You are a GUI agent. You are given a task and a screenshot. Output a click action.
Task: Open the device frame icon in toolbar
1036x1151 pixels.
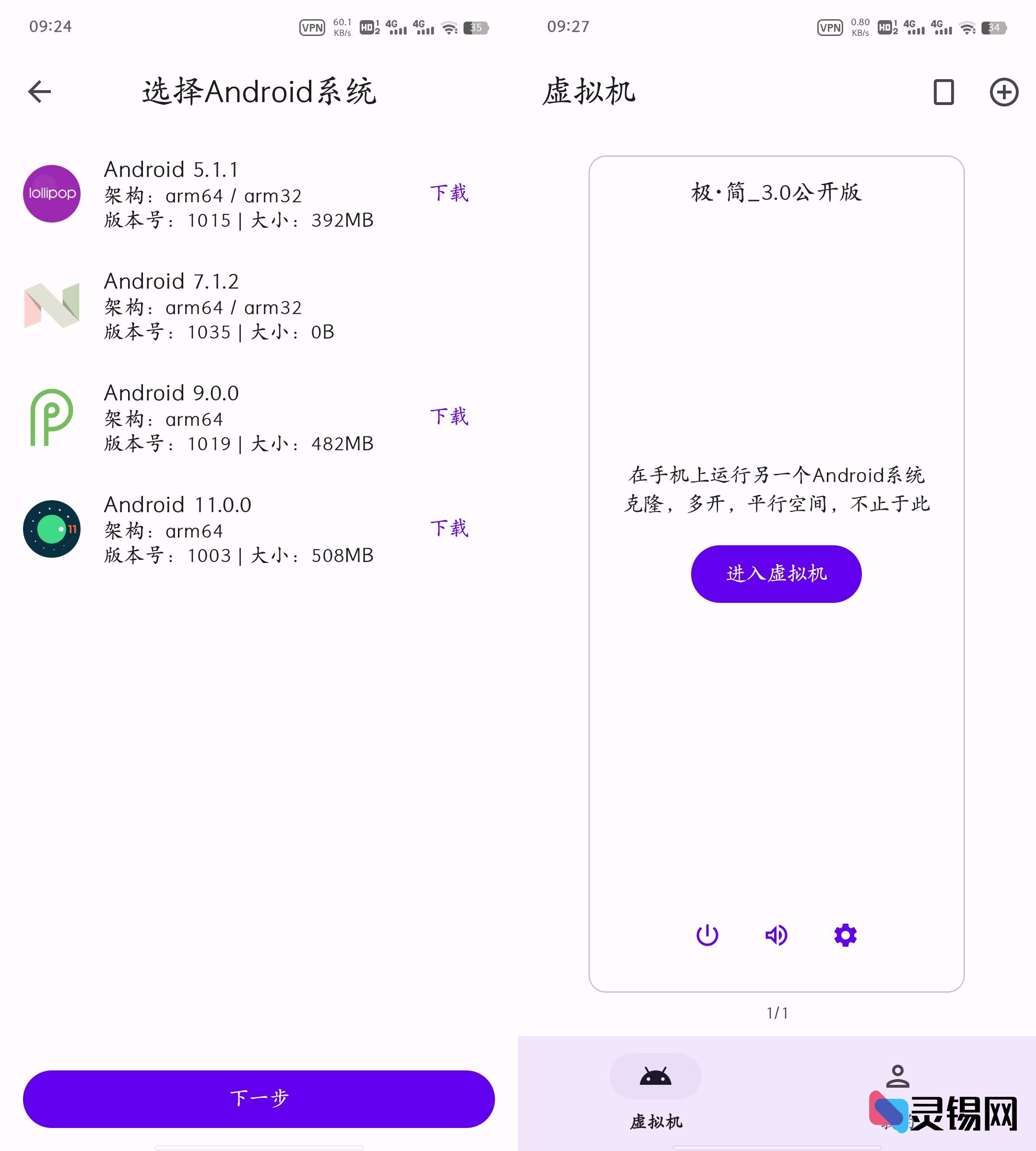[x=943, y=92]
